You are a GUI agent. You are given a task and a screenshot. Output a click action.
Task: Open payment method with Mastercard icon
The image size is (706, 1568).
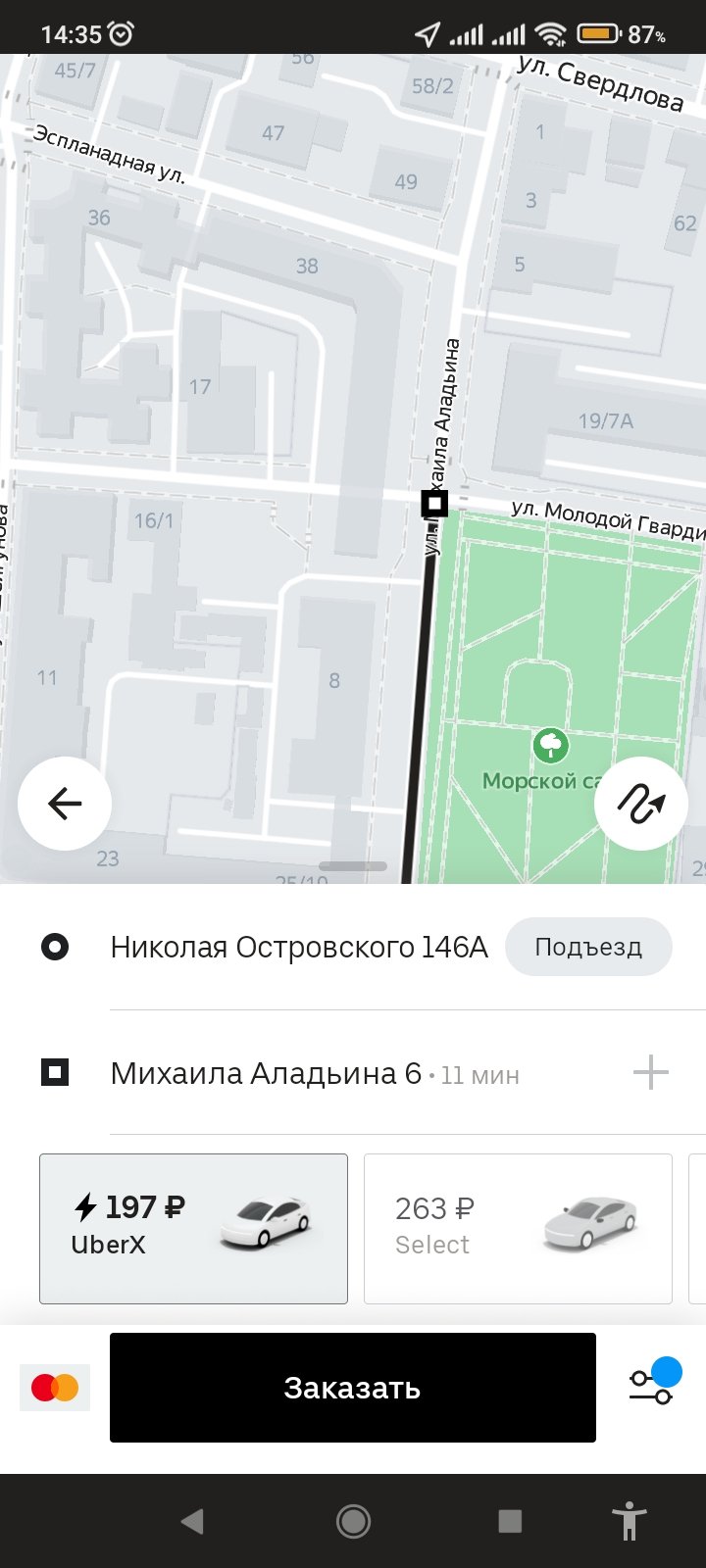(55, 1388)
